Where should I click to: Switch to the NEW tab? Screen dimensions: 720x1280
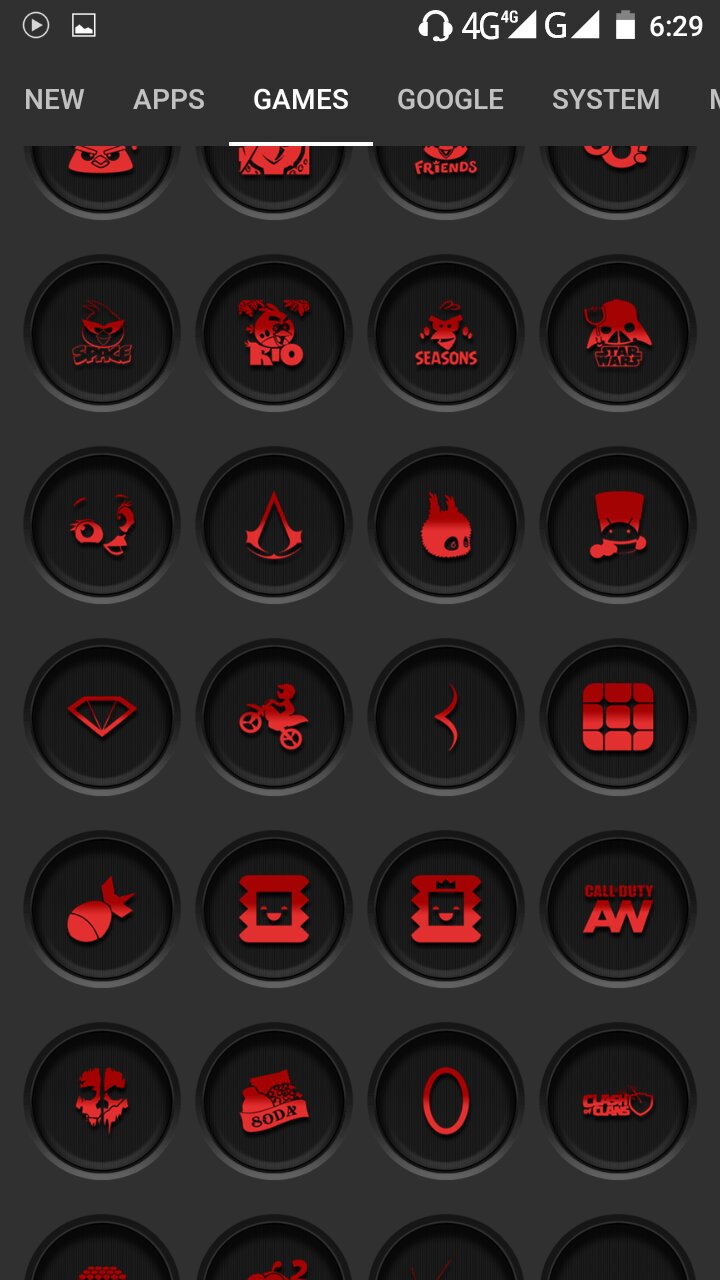pos(54,99)
